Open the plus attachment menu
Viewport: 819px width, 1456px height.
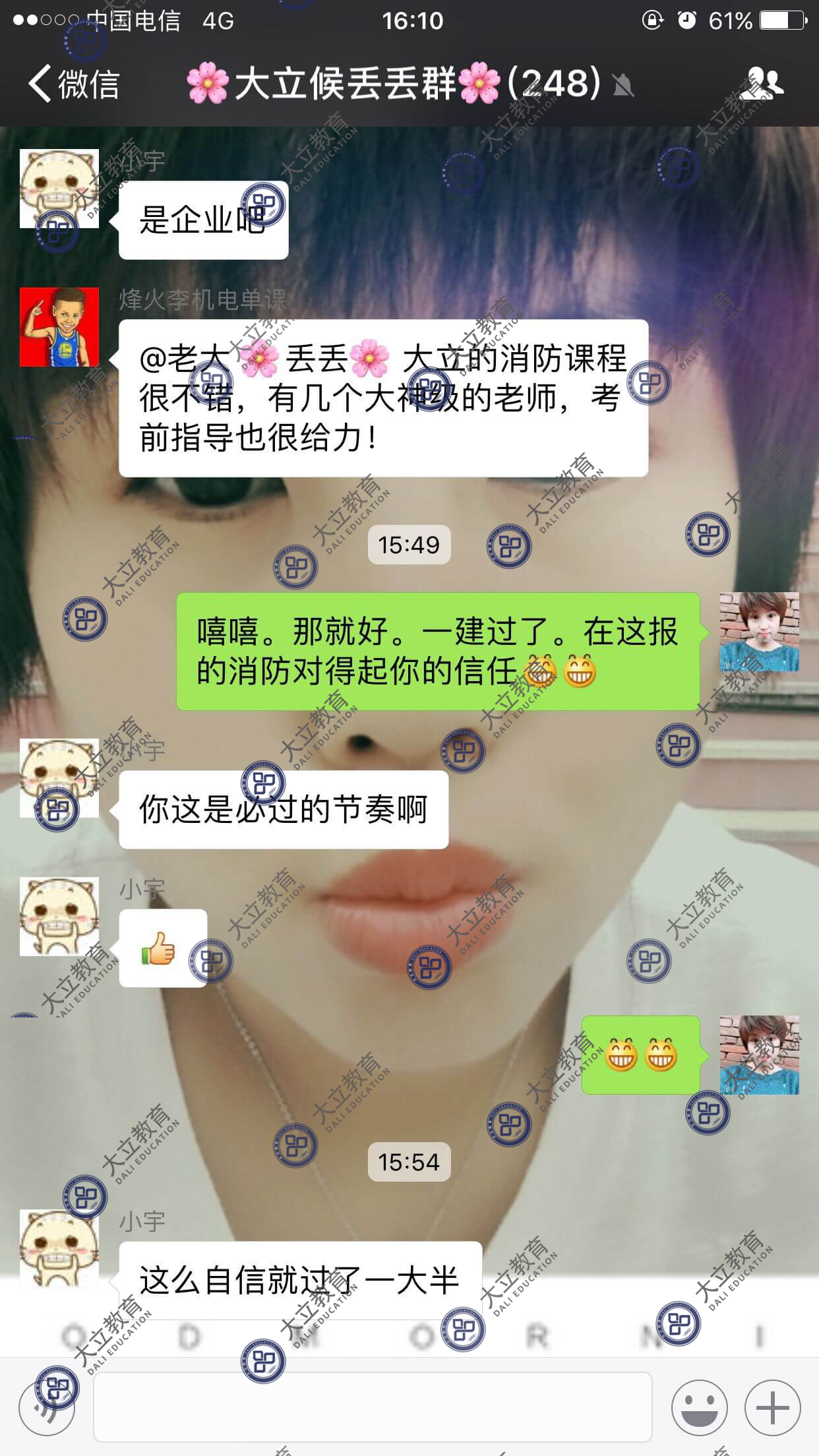click(x=772, y=1407)
